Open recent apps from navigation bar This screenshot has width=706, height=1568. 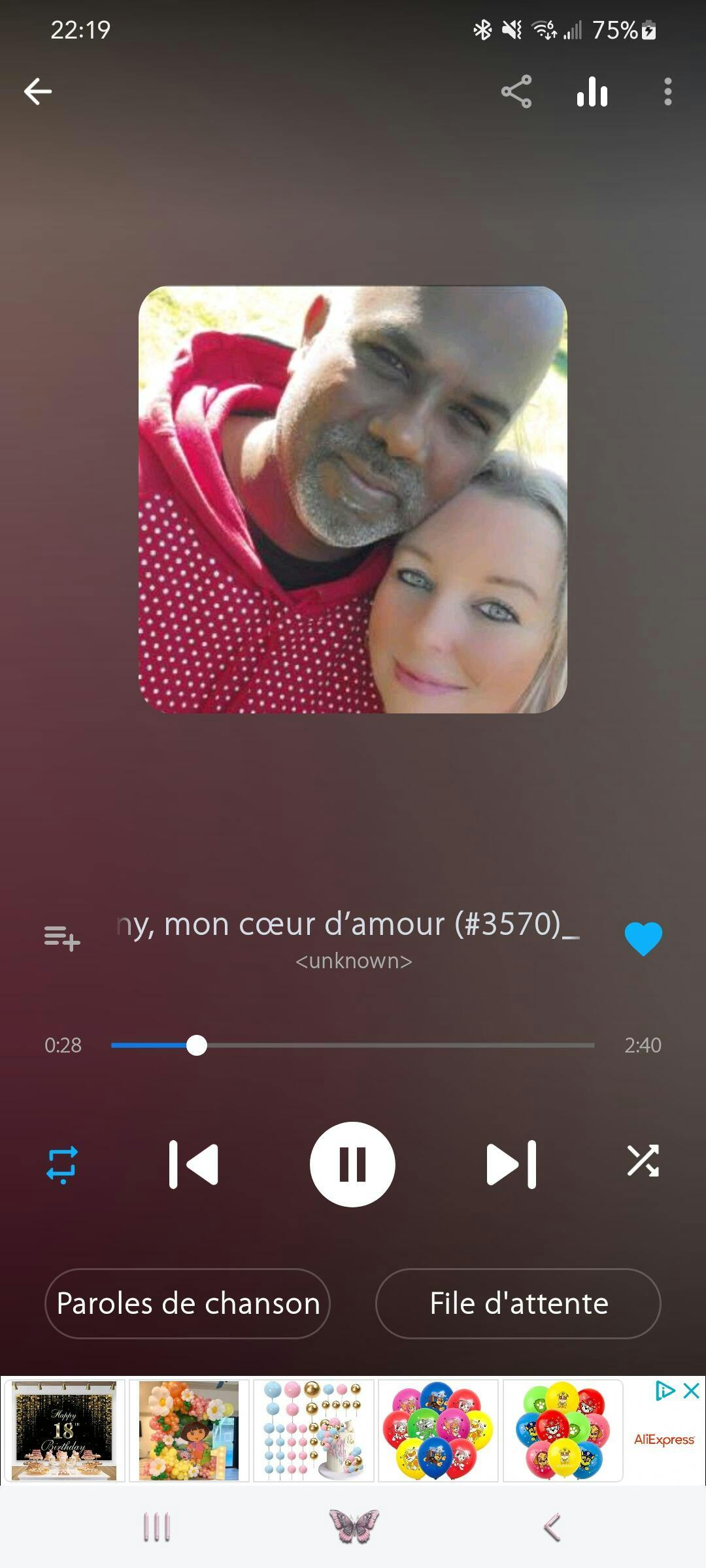coord(156,1527)
